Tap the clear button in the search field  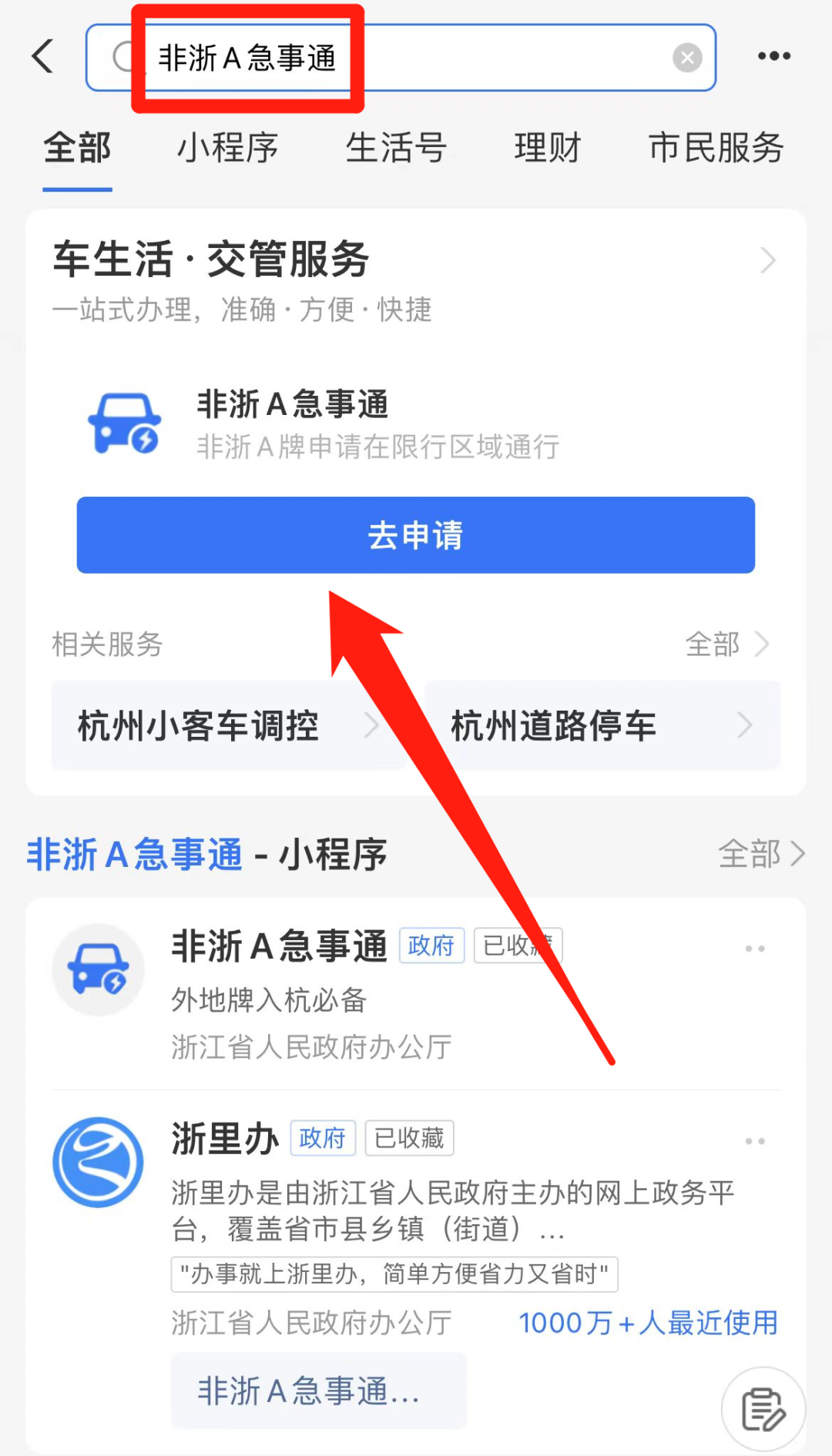687,56
